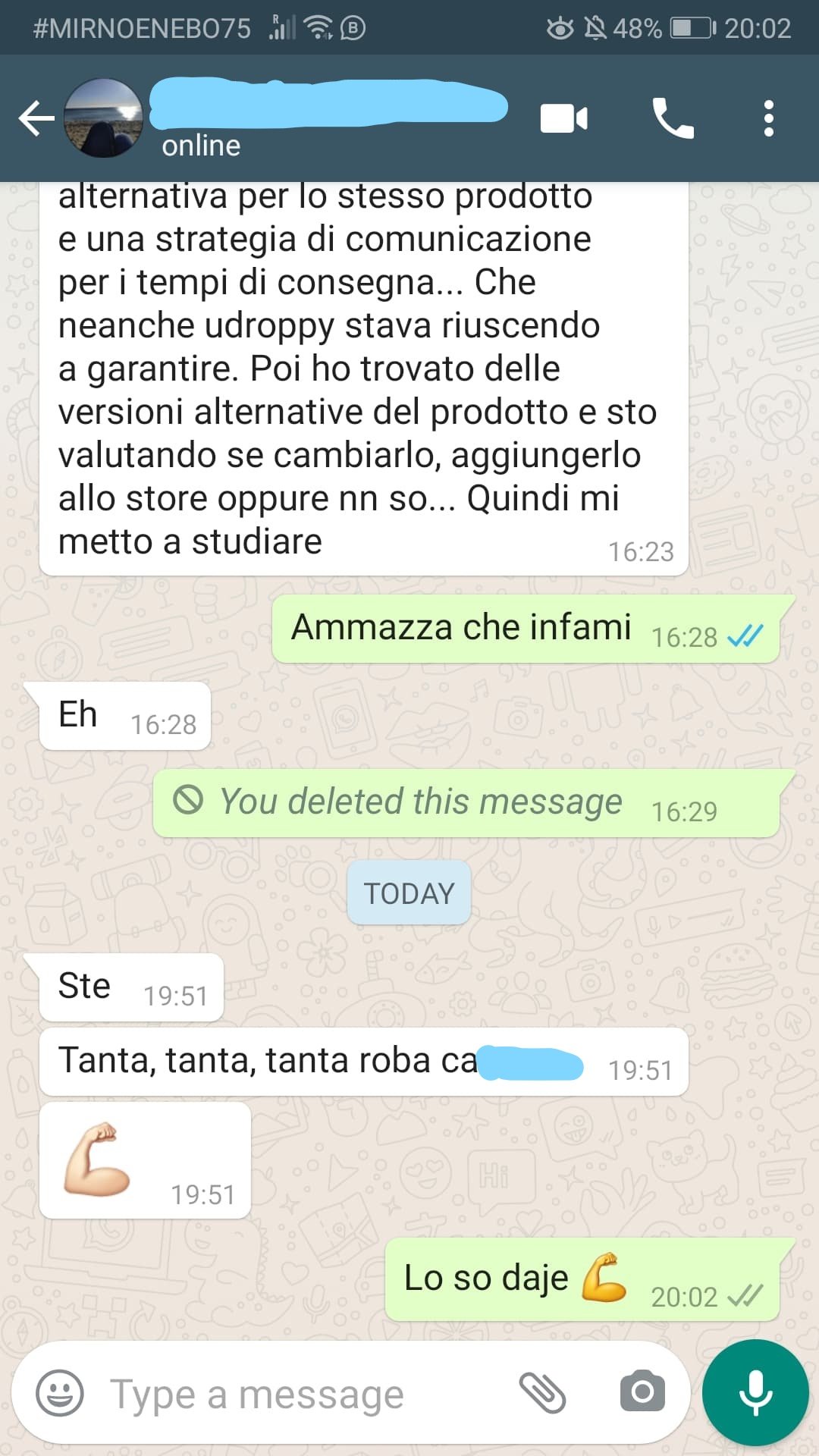Open the contact's profile photo
819x1456 pixels.
[x=103, y=118]
